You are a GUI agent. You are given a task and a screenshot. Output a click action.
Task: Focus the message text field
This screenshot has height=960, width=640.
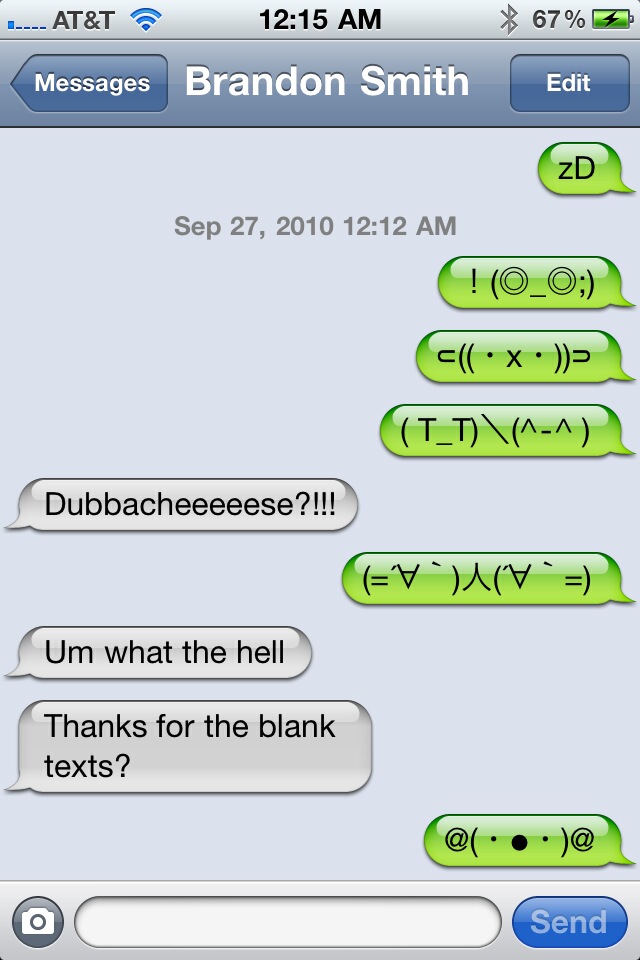[x=288, y=921]
